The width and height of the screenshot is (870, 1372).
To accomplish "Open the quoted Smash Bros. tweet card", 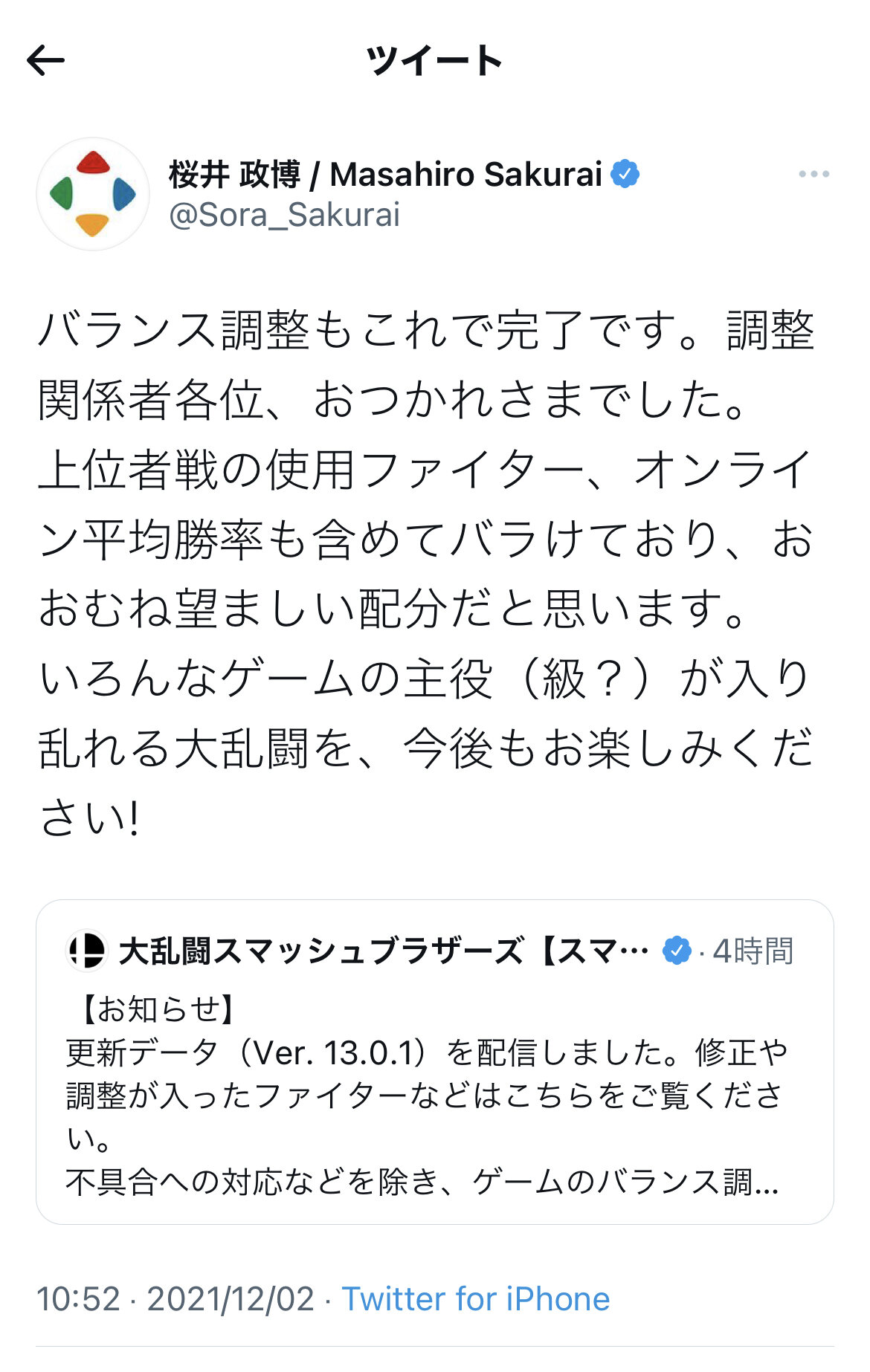I will (435, 1062).
